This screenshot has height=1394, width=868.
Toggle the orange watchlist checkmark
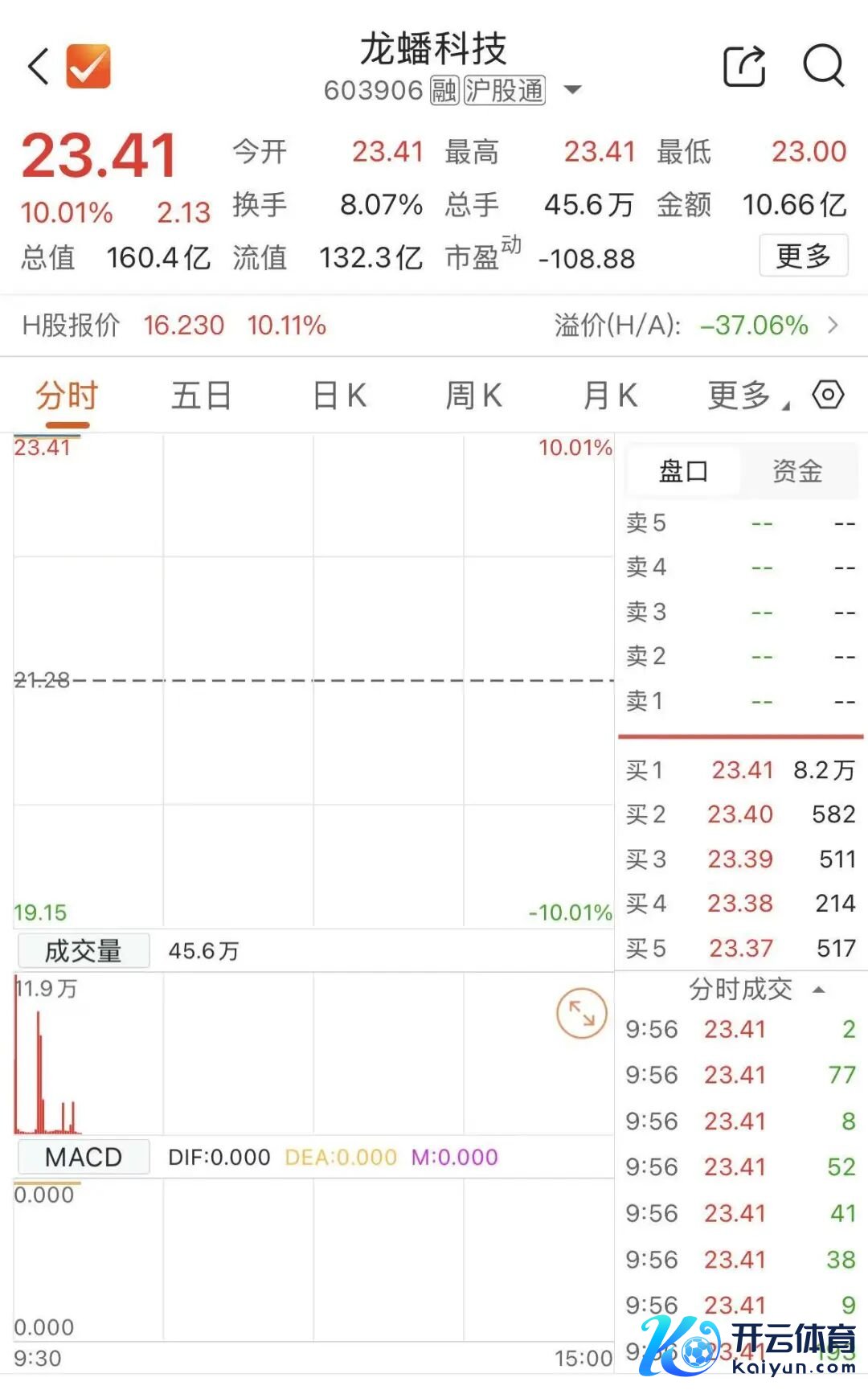[88, 66]
